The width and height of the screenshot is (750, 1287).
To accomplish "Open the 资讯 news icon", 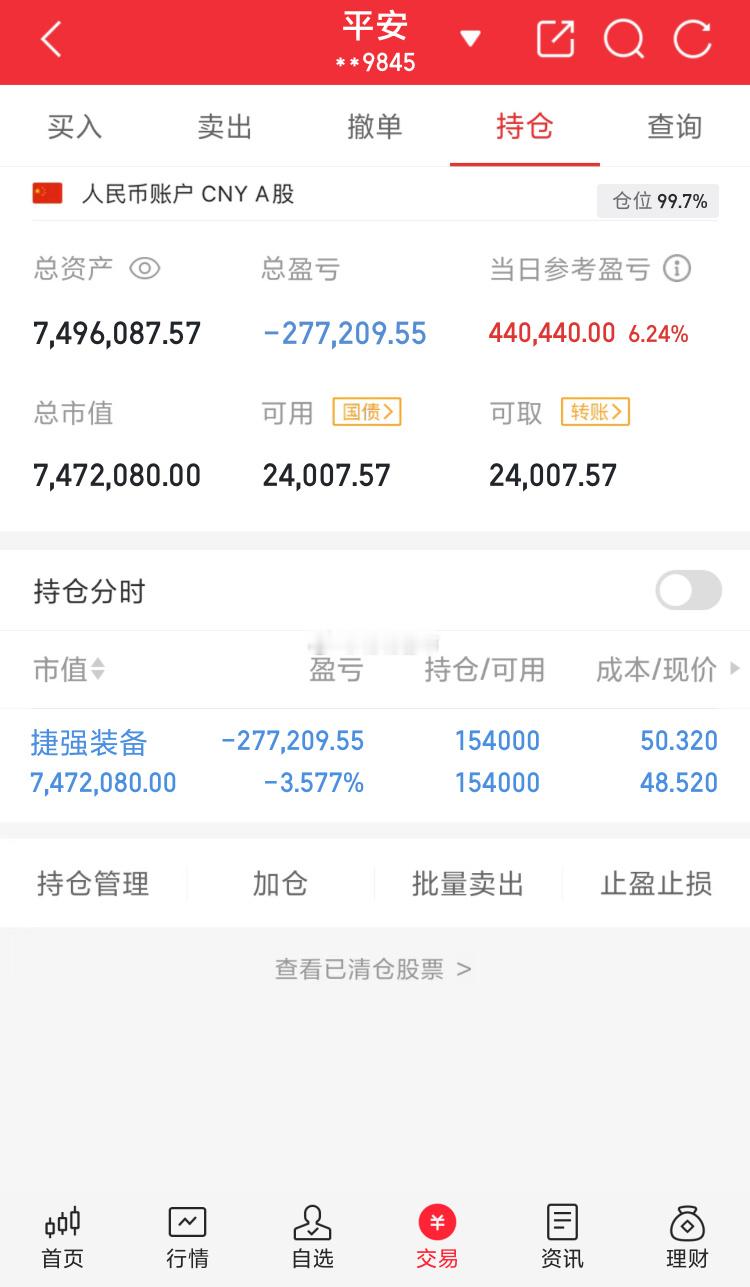I will [562, 1222].
